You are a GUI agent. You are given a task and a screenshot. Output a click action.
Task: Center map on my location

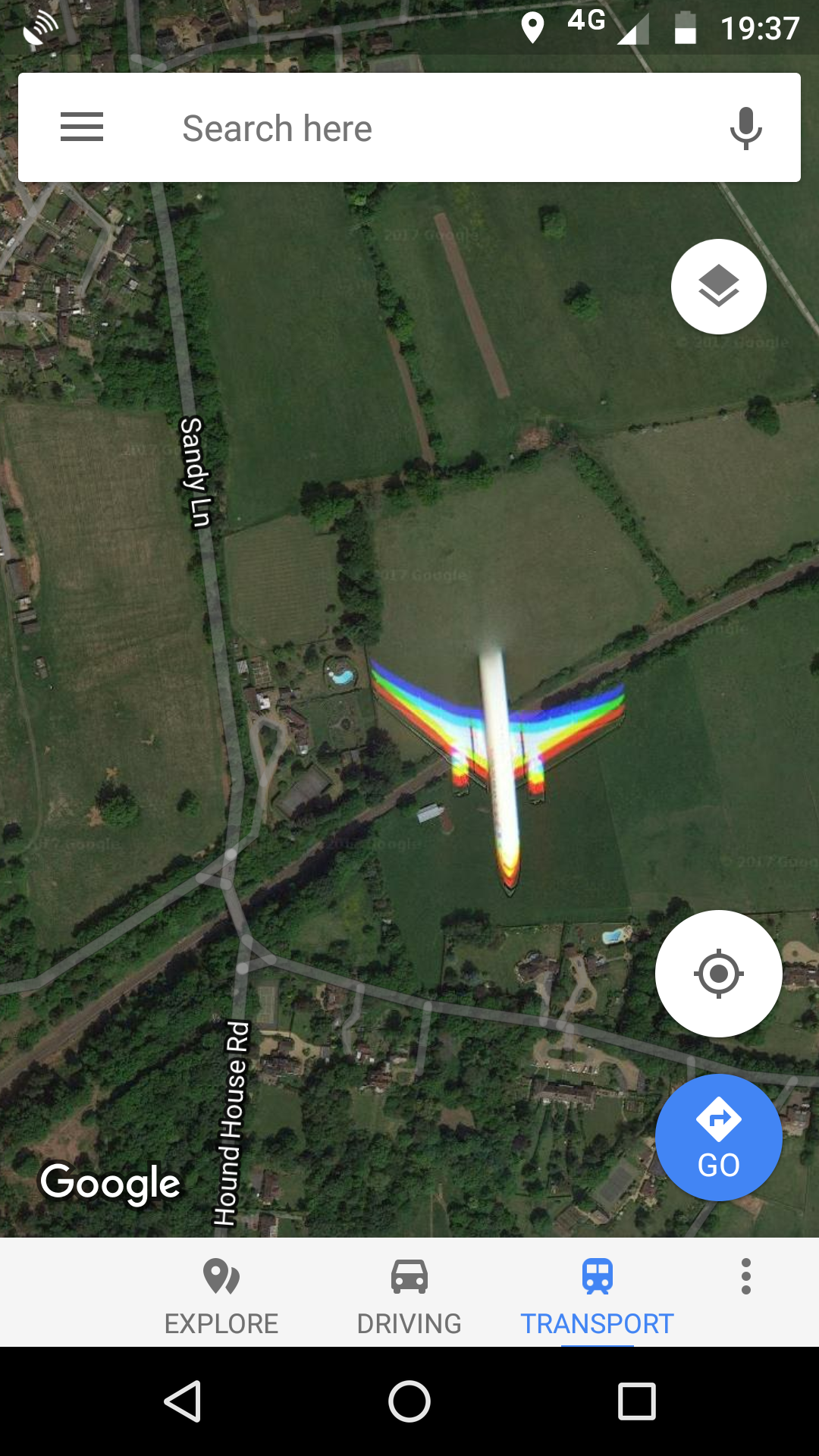[719, 974]
